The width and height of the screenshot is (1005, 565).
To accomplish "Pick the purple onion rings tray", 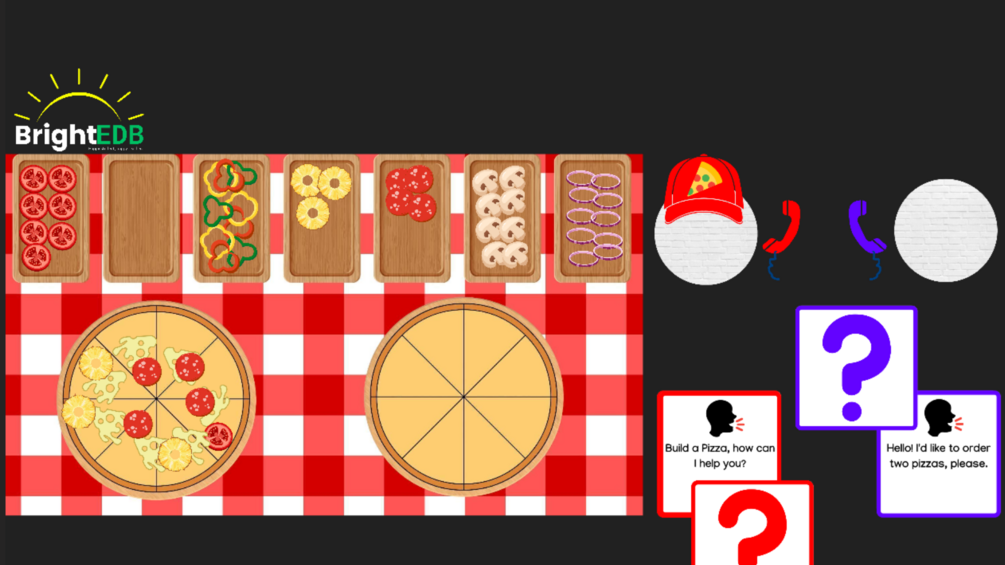I will [x=592, y=218].
